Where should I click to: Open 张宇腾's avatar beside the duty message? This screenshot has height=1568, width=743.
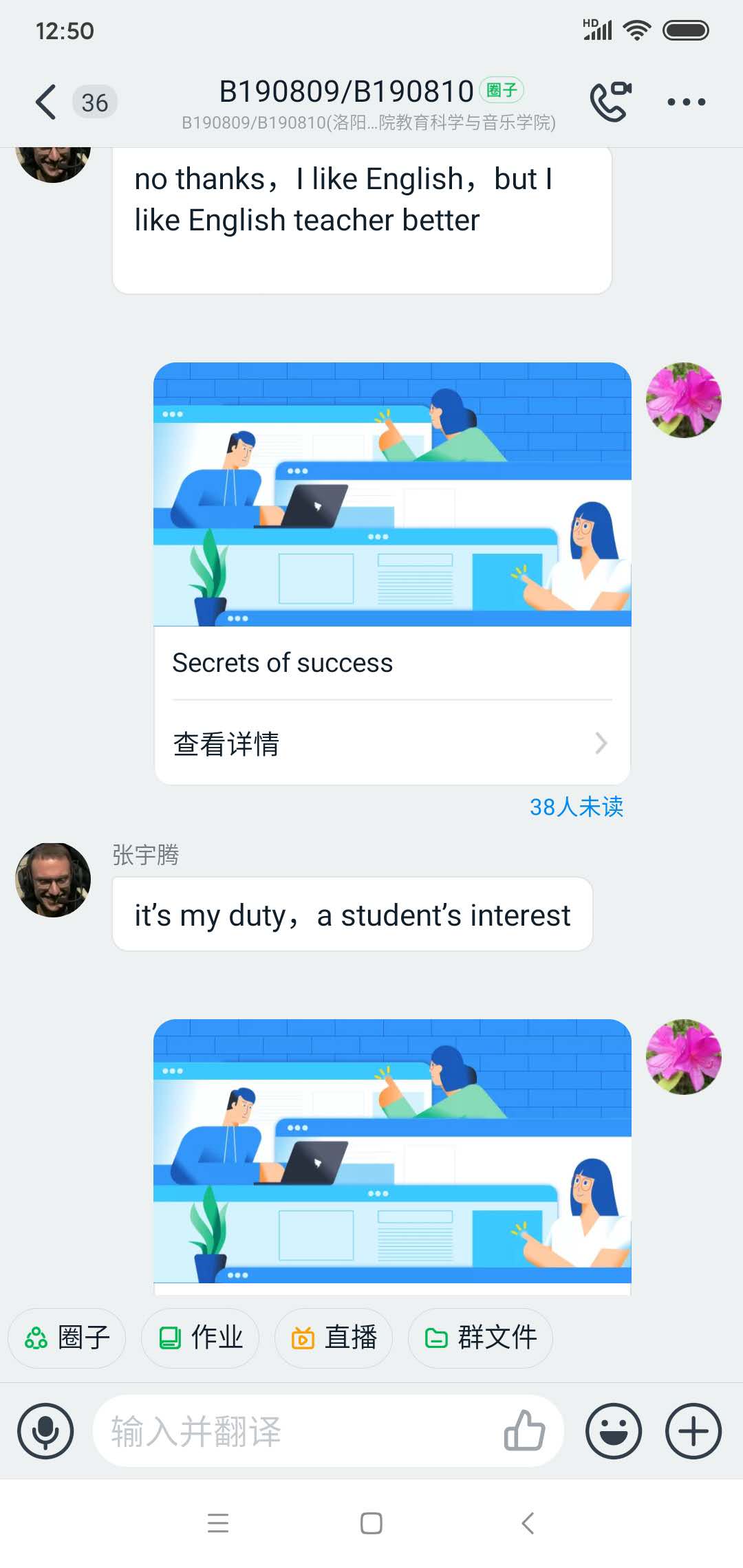click(x=53, y=880)
